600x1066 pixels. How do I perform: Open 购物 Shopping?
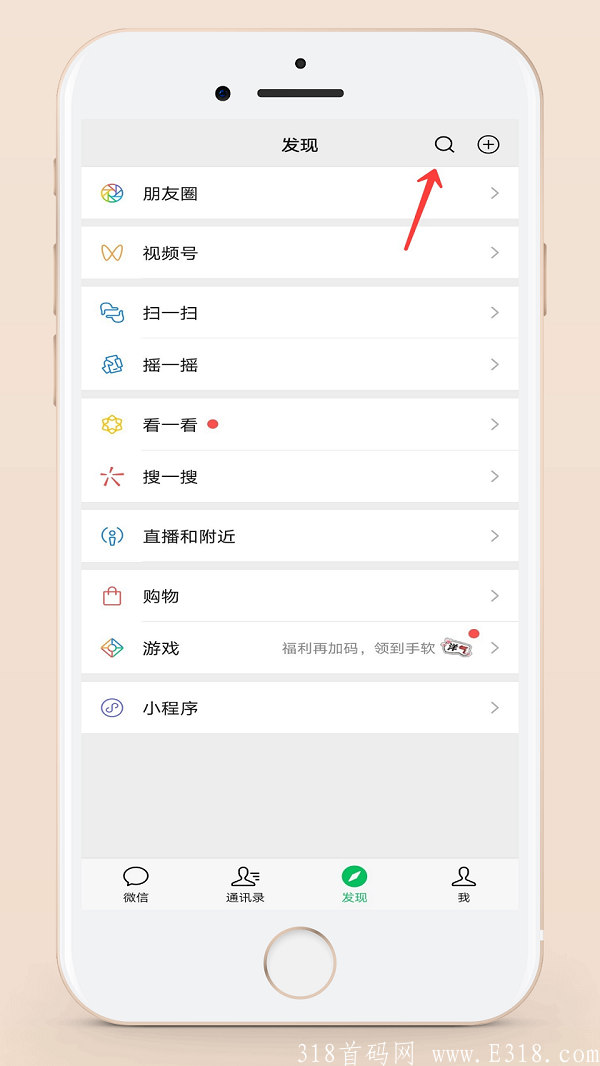[299, 597]
